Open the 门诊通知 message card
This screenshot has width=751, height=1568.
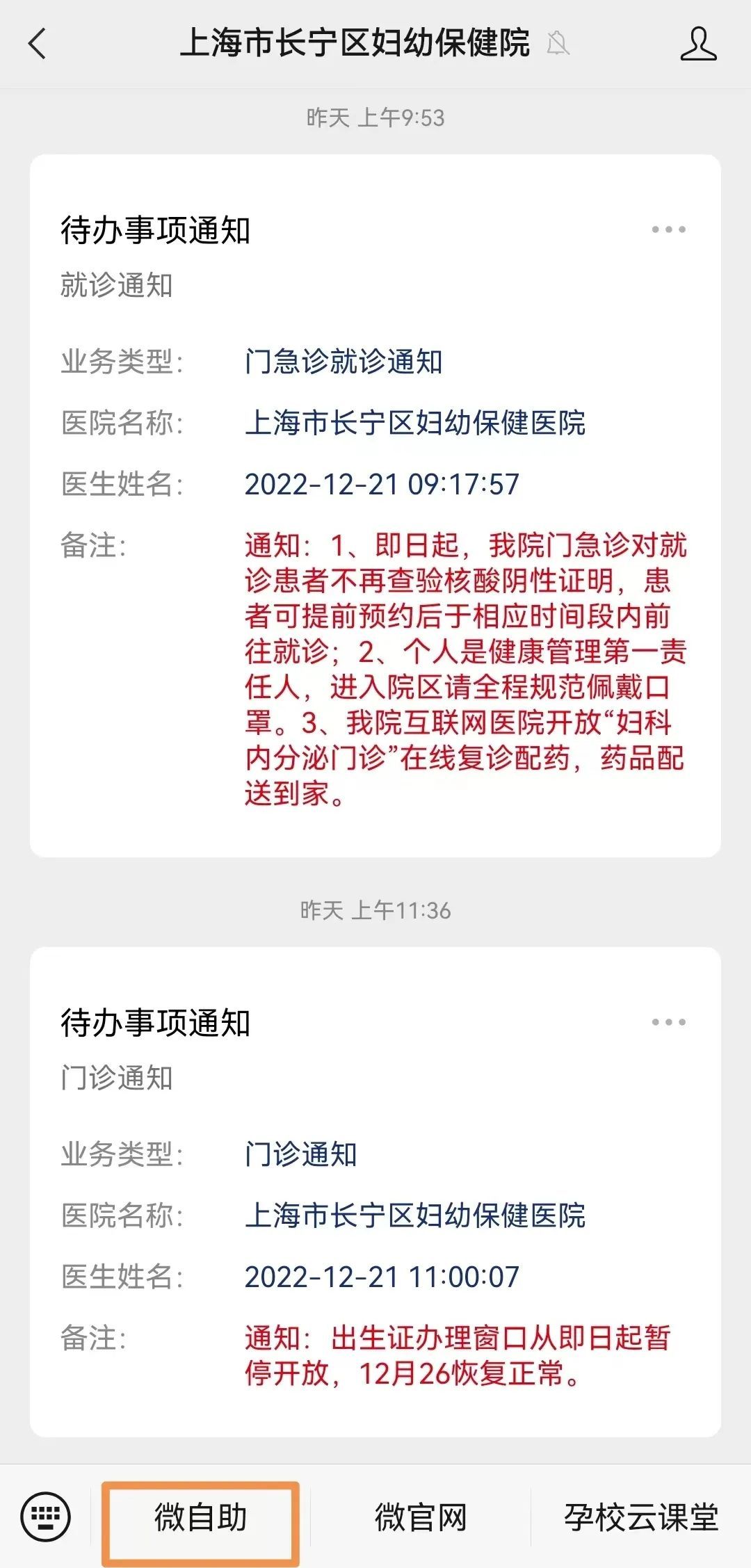[375, 1192]
